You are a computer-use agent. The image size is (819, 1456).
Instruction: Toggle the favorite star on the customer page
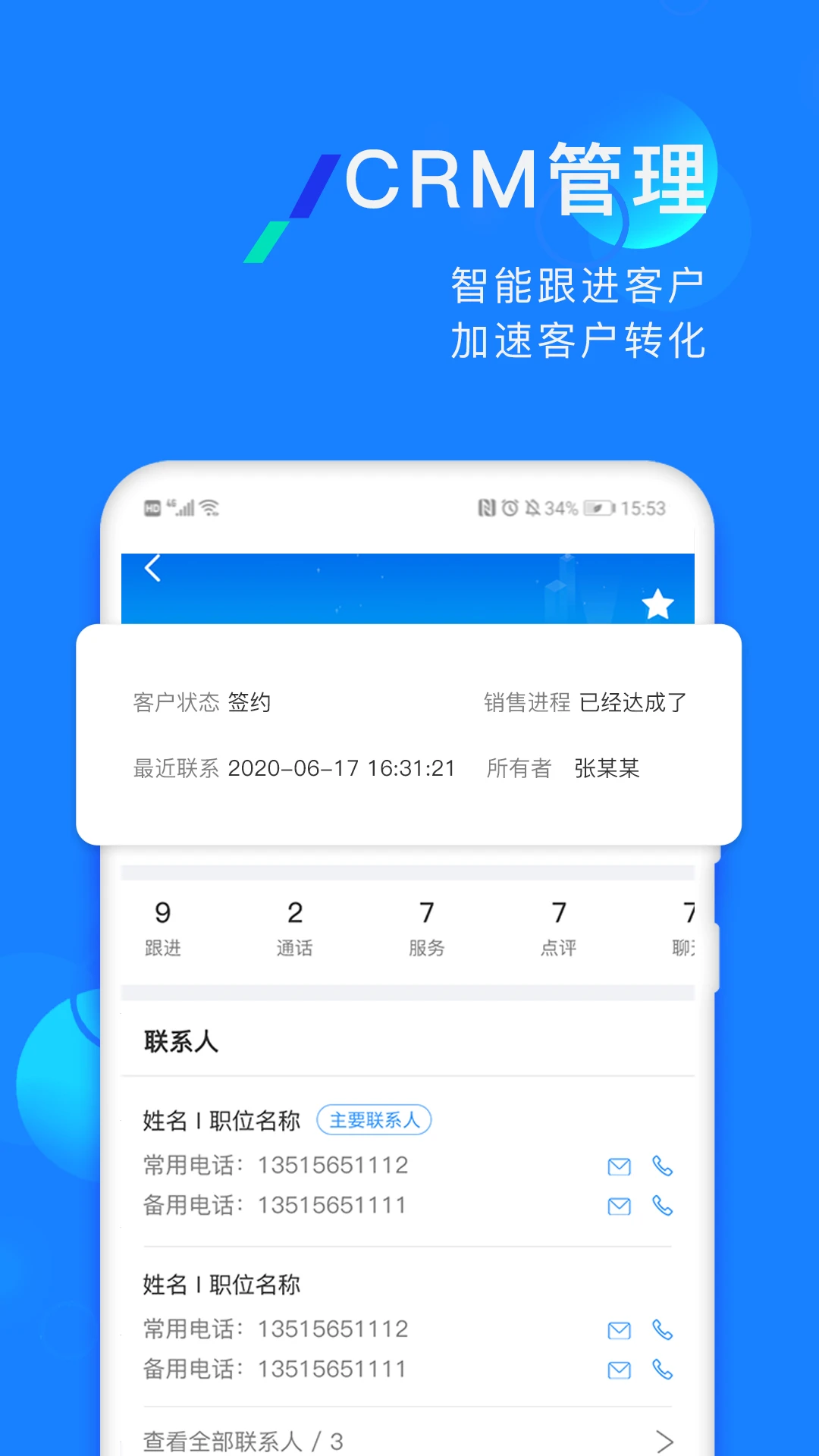click(x=657, y=603)
